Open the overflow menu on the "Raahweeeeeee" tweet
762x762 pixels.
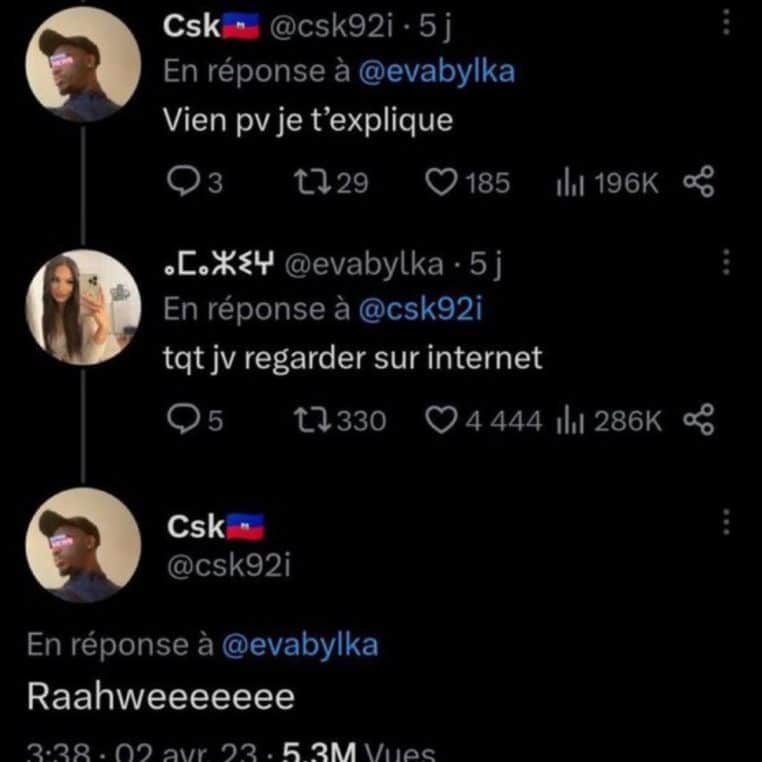tap(727, 521)
